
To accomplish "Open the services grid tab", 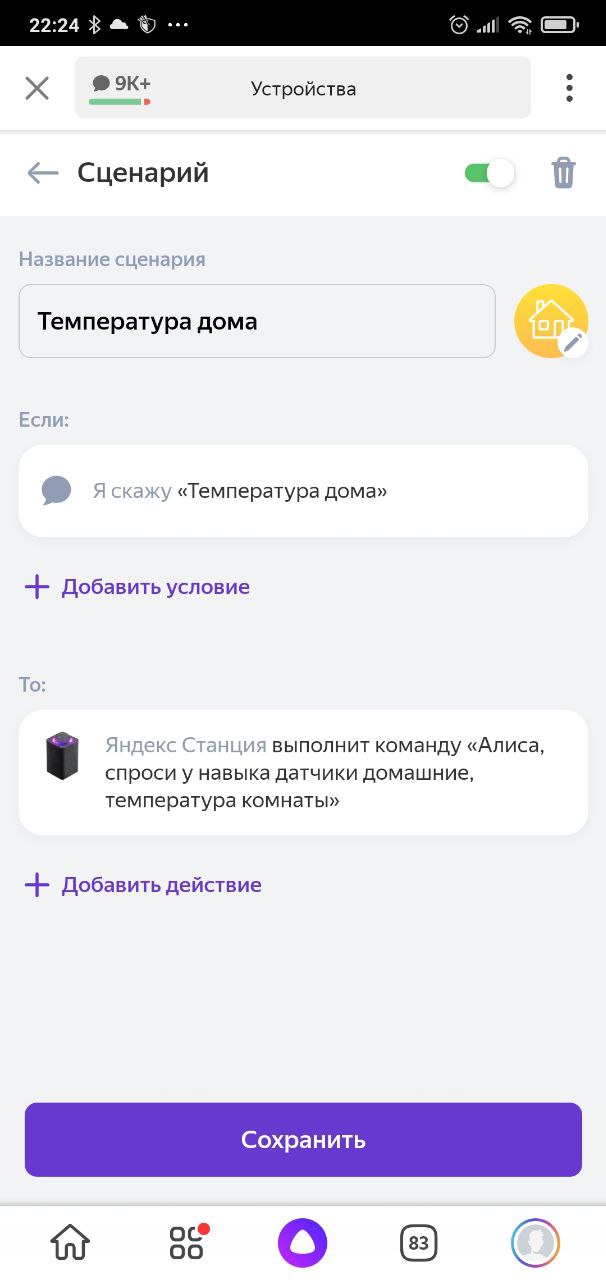I will (187, 1243).
